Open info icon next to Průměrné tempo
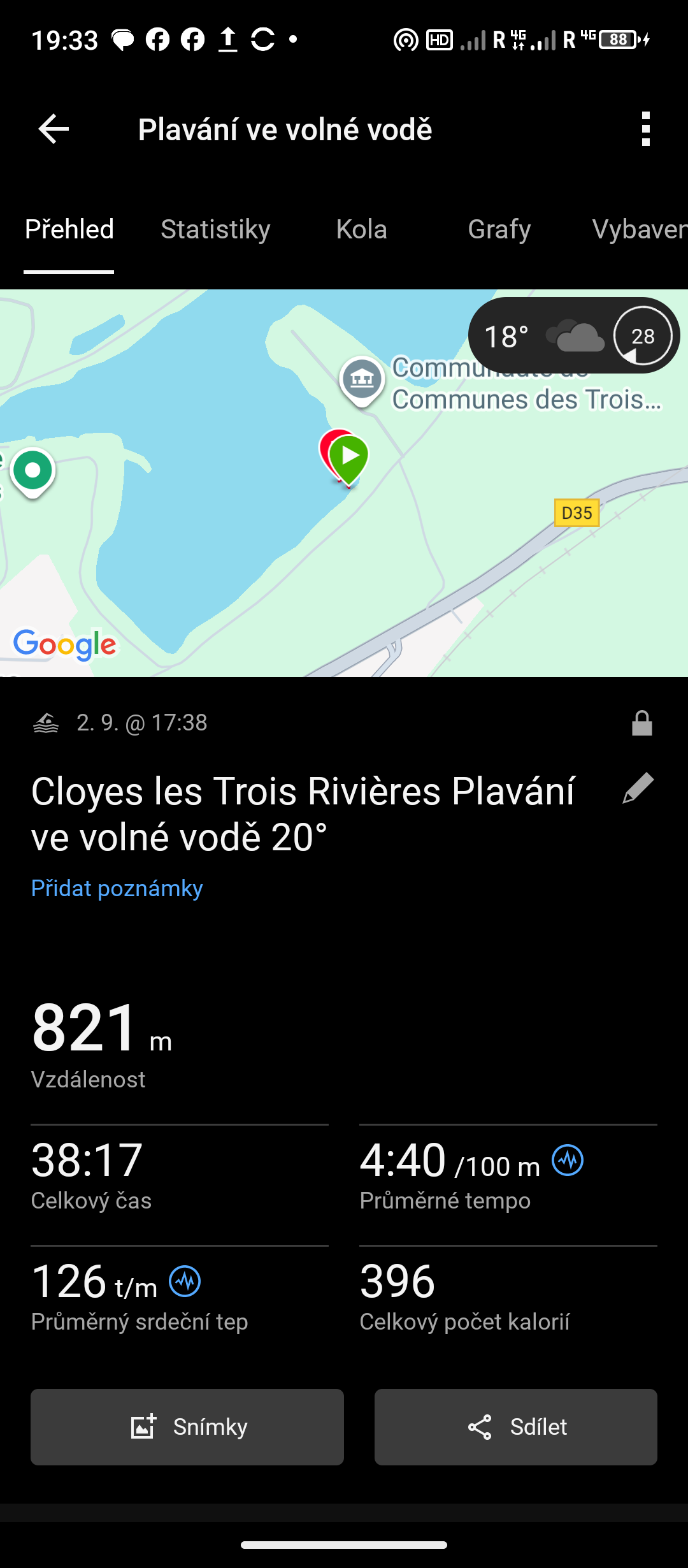The image size is (688, 1568). pos(568,1160)
